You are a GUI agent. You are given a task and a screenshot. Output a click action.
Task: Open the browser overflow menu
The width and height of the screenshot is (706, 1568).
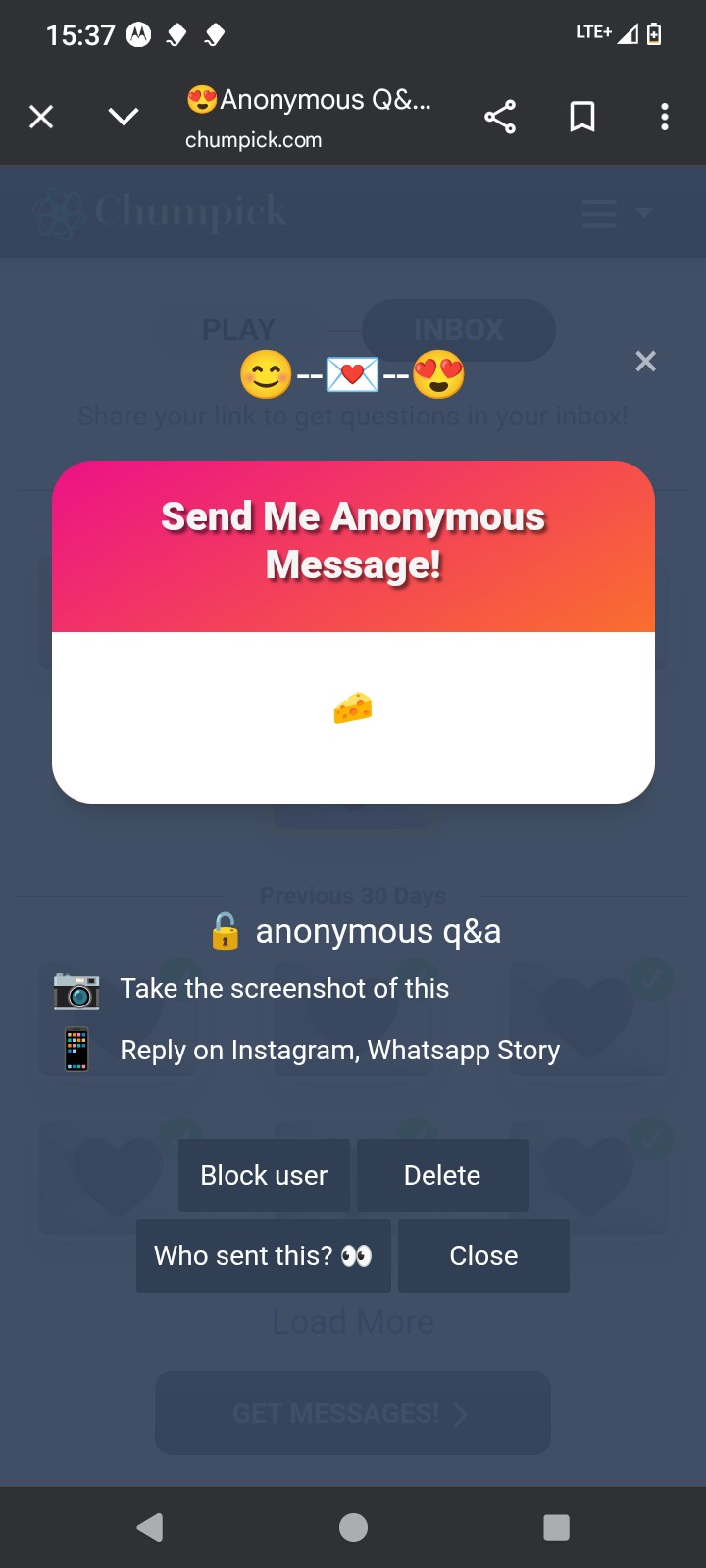(x=665, y=118)
